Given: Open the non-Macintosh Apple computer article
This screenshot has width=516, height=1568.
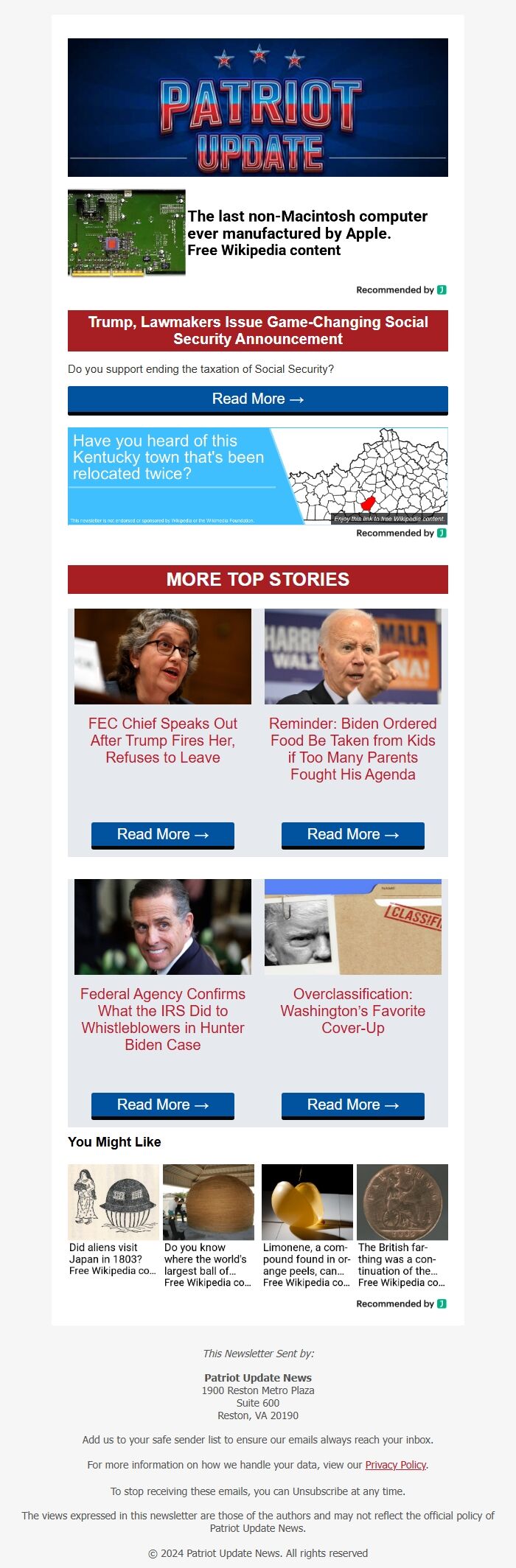Looking at the screenshot, I should tap(307, 233).
